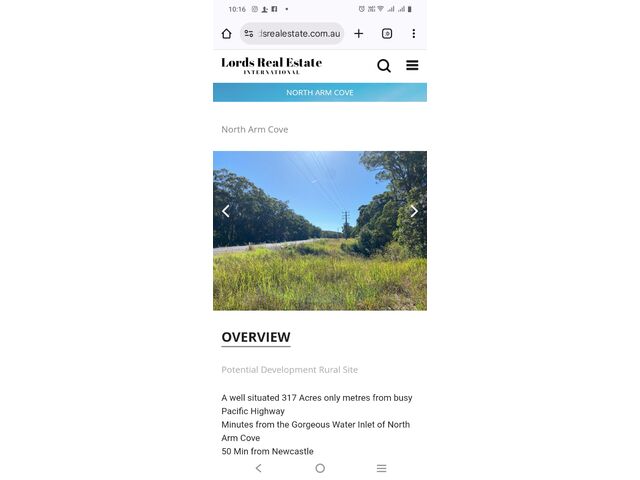Tap the lordsrealestate.com.au address bar
Image resolution: width=640 pixels, height=480 pixels.
click(x=297, y=33)
